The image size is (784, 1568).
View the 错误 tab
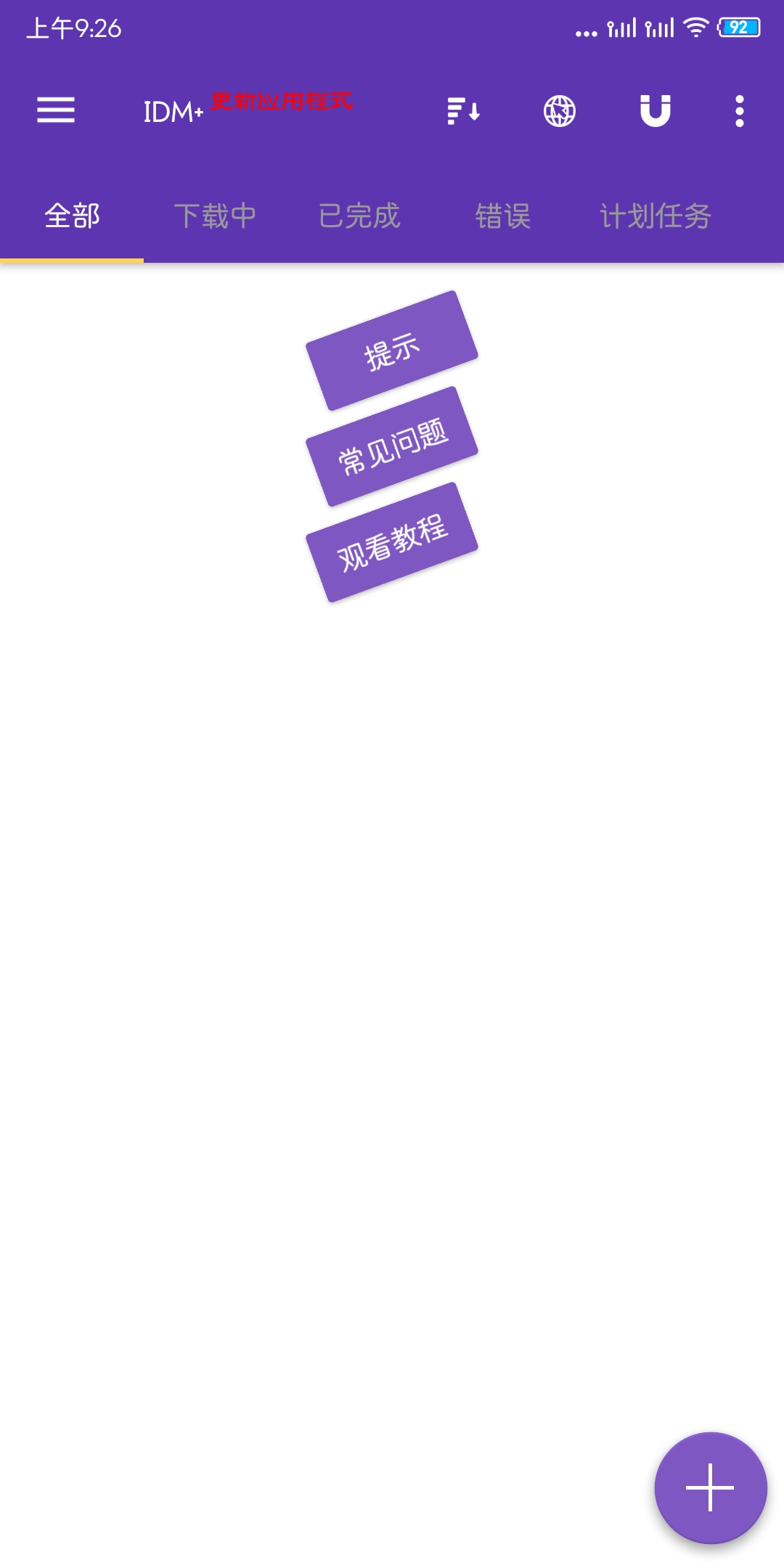point(502,216)
